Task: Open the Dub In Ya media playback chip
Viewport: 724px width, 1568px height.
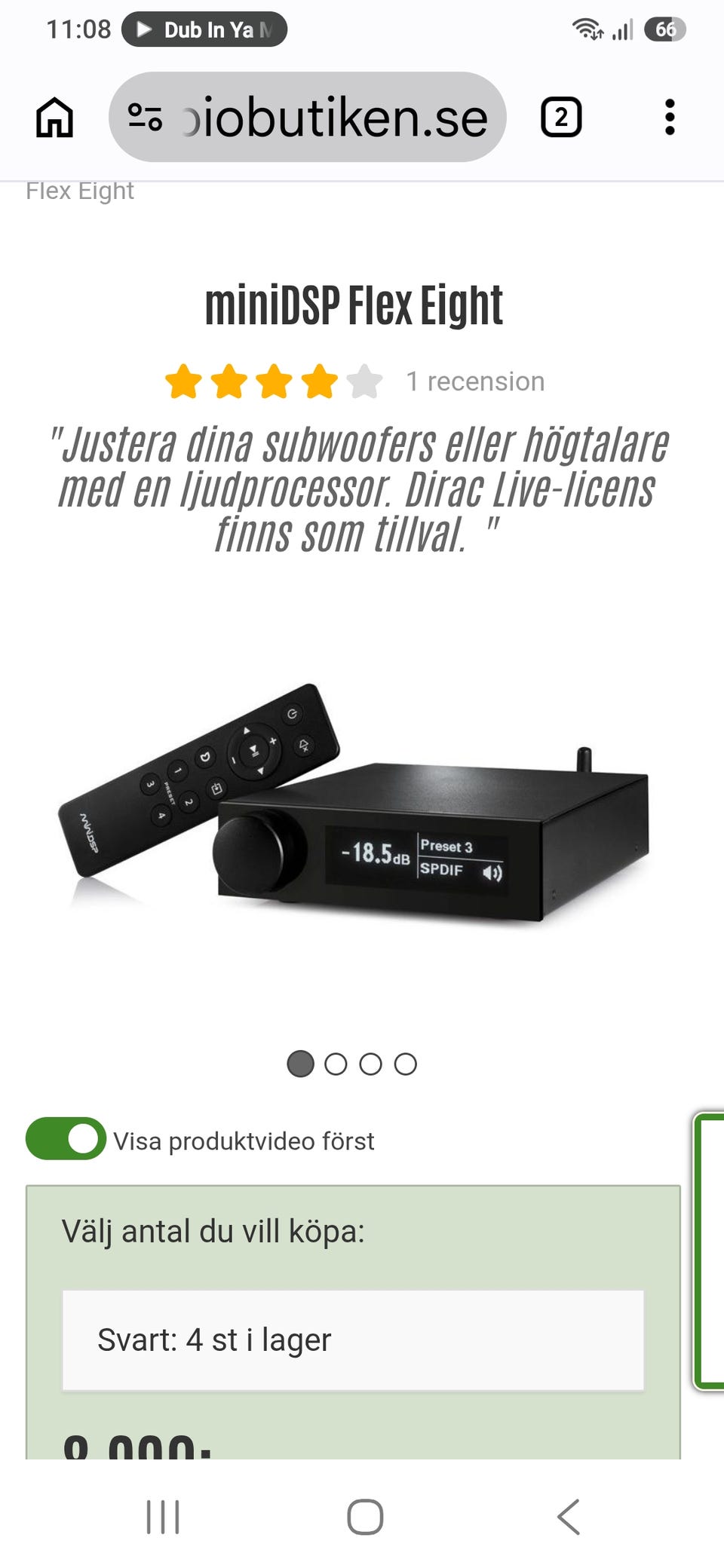Action: point(204,29)
